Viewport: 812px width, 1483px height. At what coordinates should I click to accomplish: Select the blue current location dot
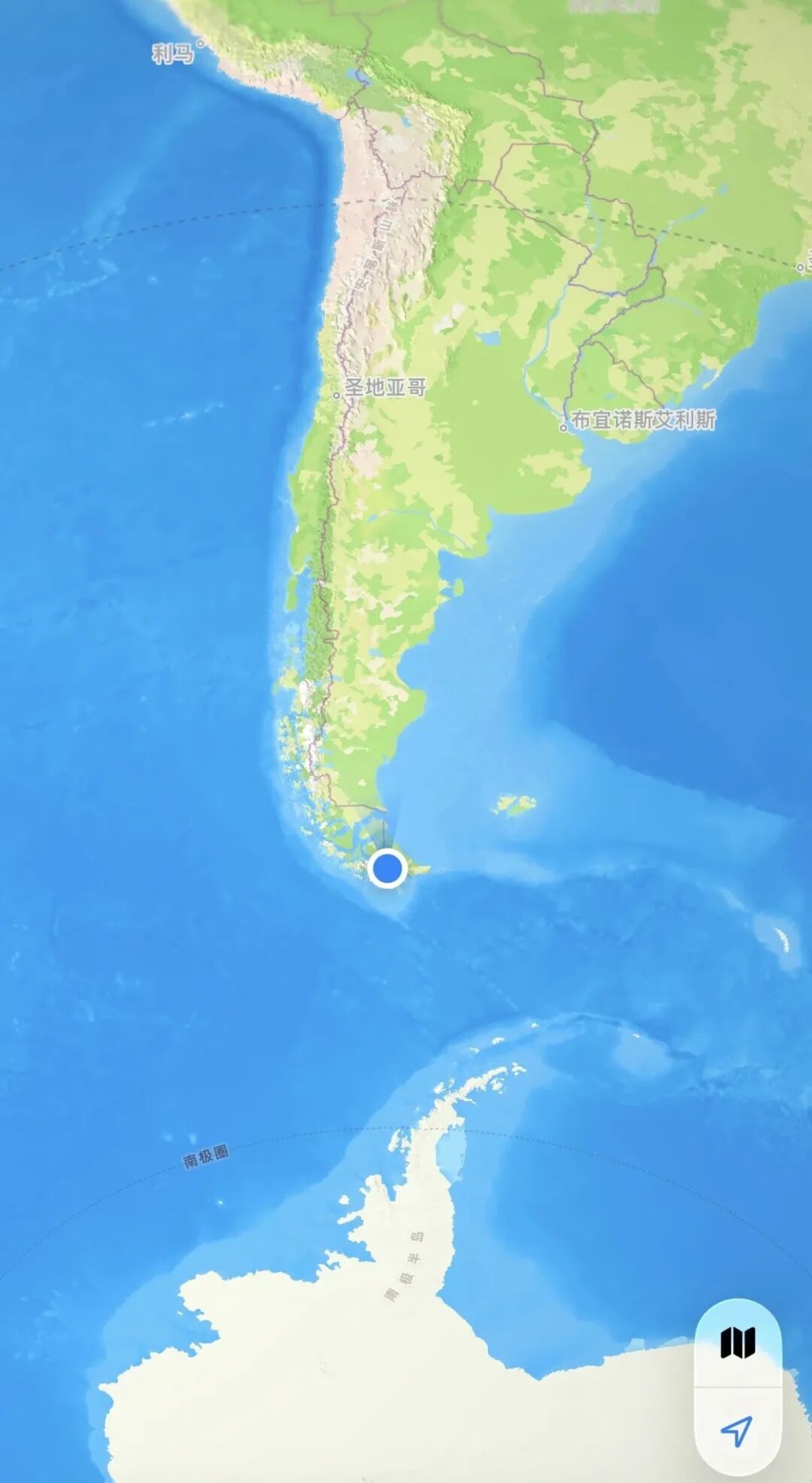click(x=388, y=868)
